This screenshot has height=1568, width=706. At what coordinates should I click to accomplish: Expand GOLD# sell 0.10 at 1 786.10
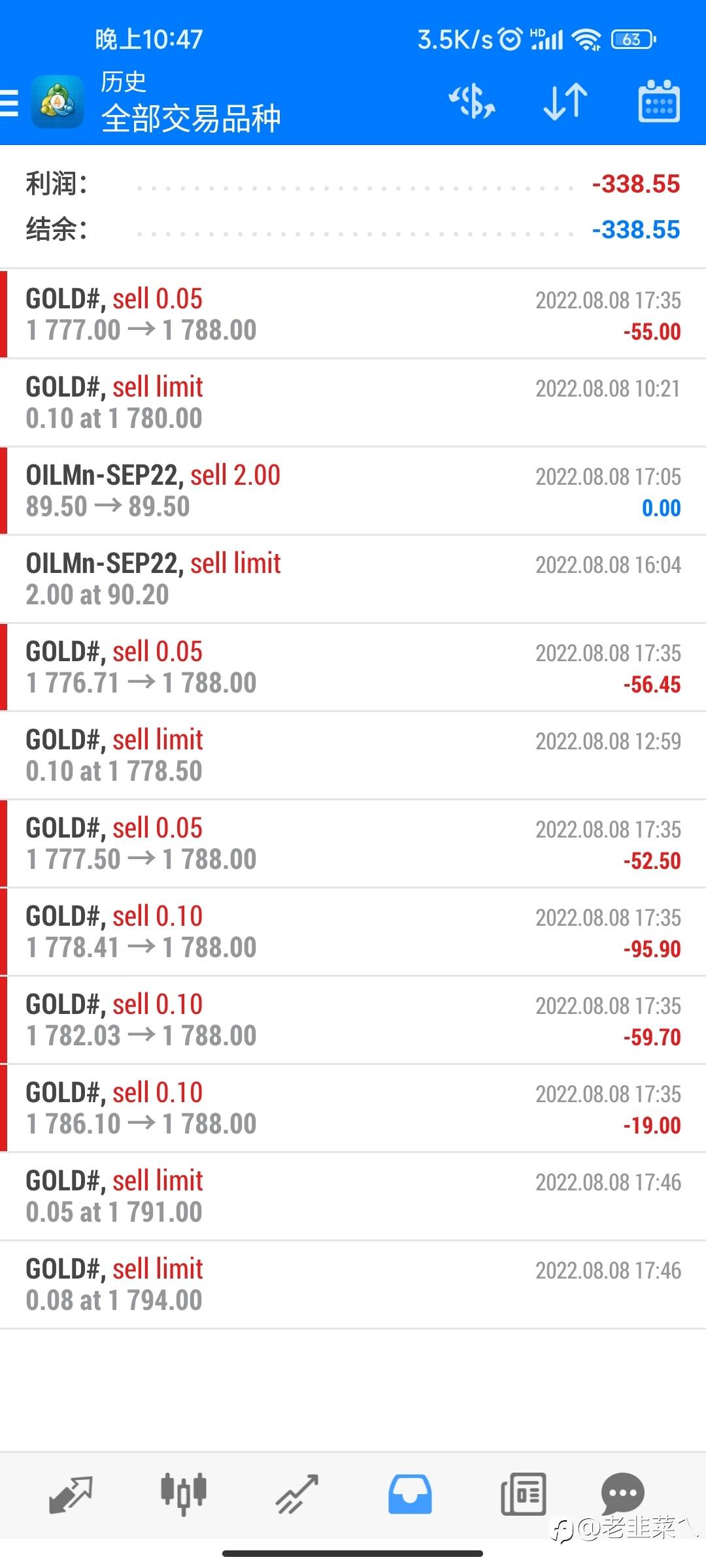(x=353, y=1108)
